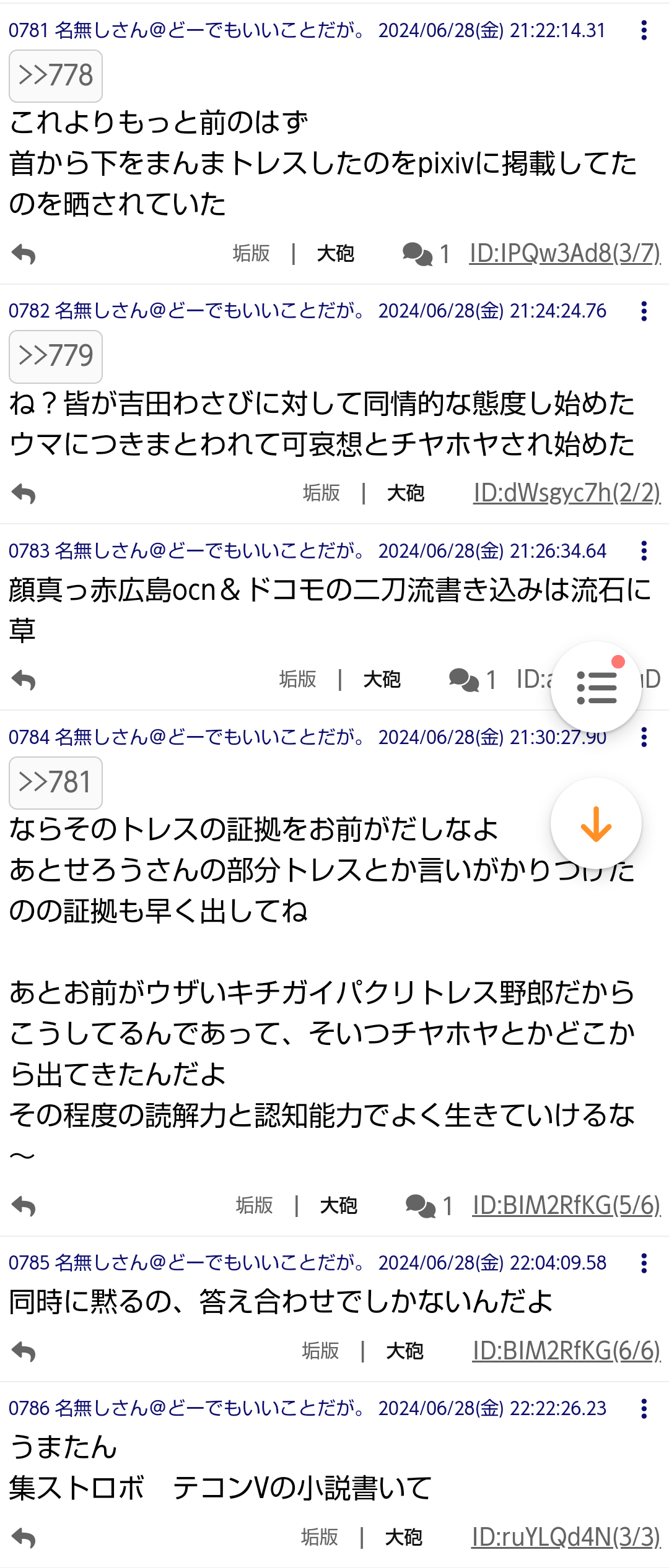This screenshot has width=669, height=1568.
Task: Reply to post 0781
Action: [24, 254]
